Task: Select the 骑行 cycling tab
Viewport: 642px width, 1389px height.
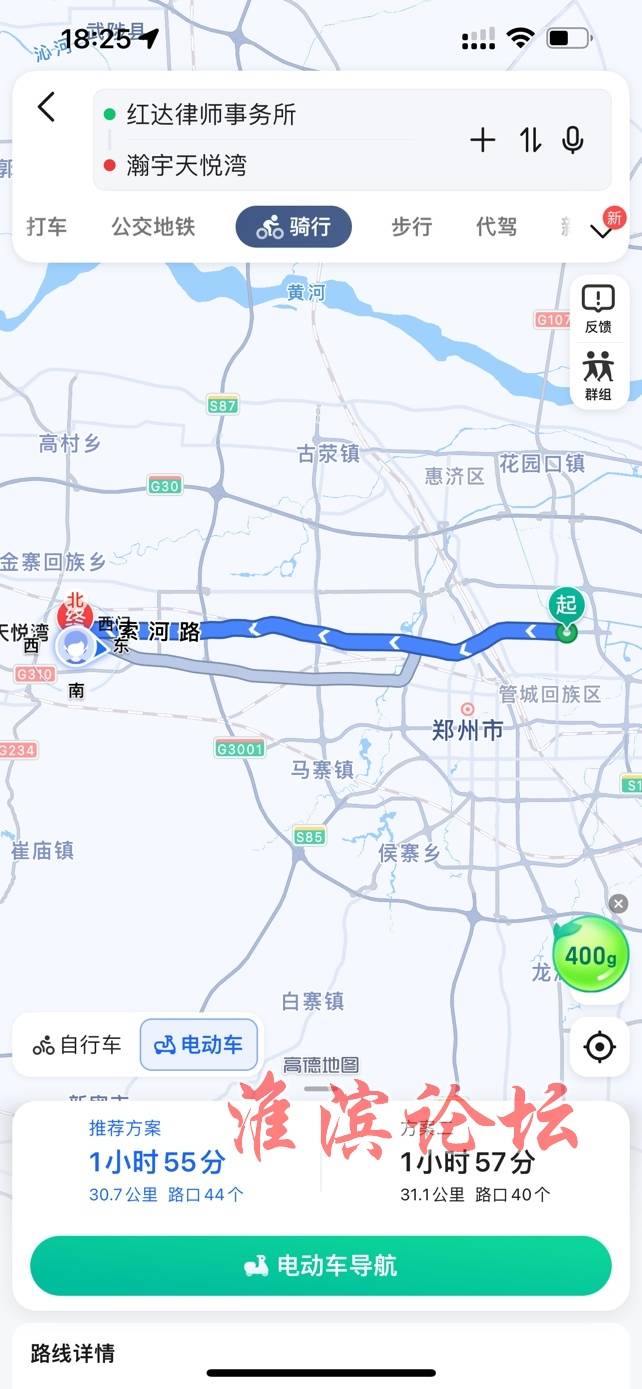Action: click(294, 227)
